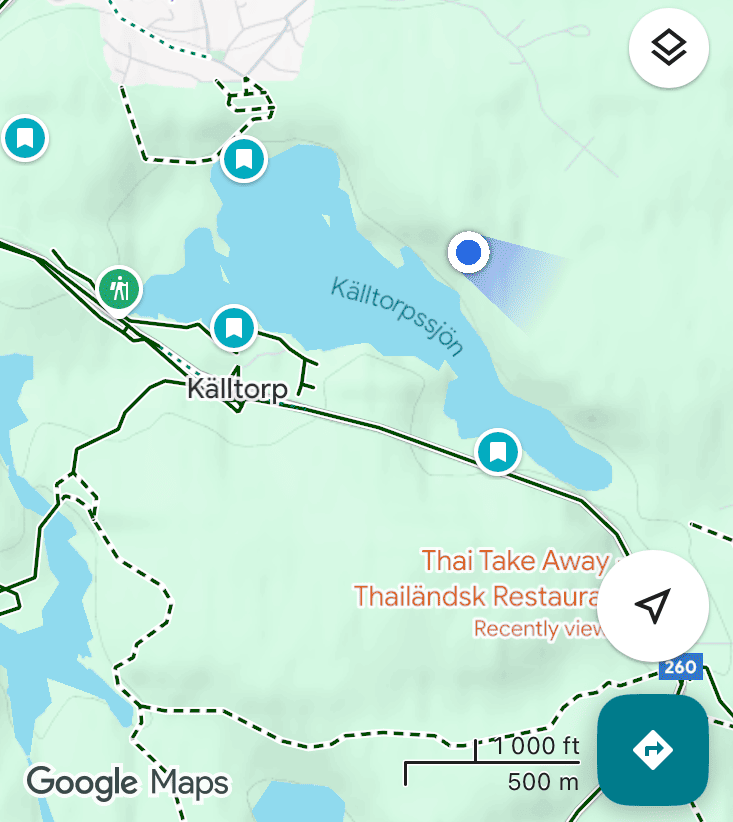
Task: Open the directions button
Action: (652, 749)
